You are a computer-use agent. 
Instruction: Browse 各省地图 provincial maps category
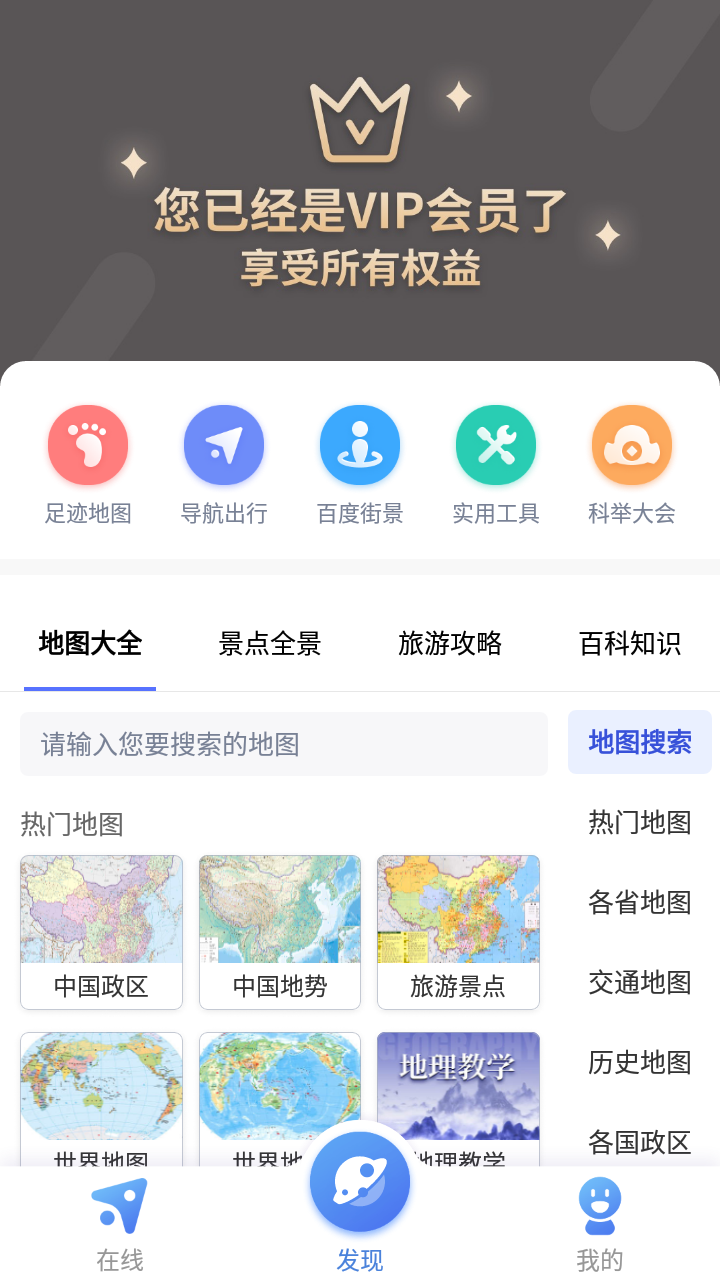pyautogui.click(x=640, y=903)
